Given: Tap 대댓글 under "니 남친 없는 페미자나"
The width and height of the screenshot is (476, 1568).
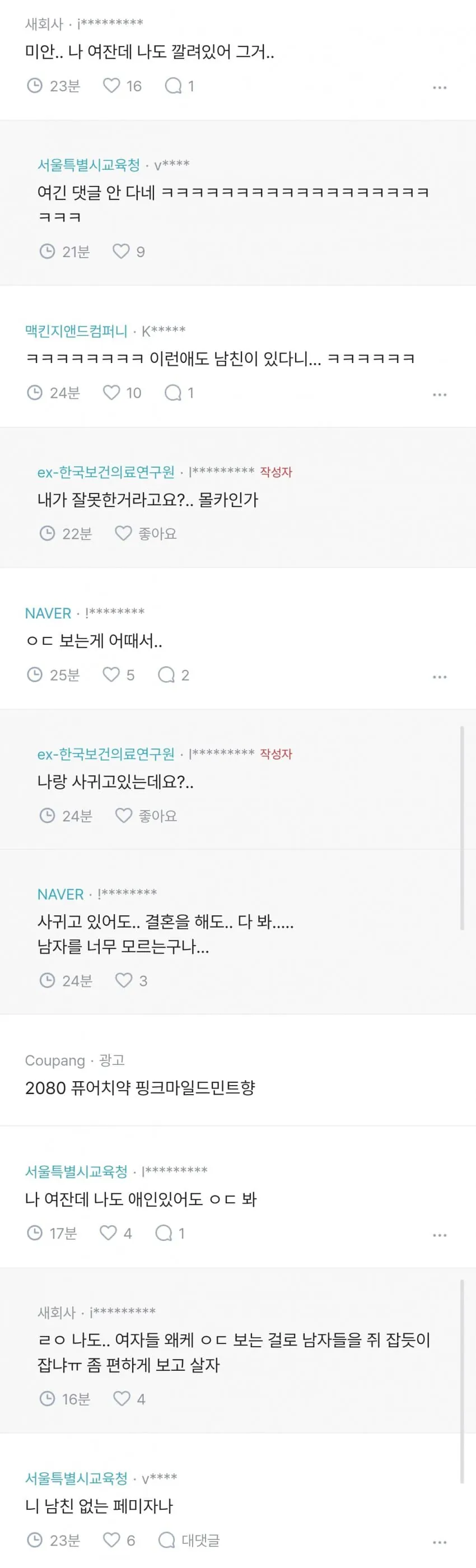Looking at the screenshot, I should (x=189, y=1541).
